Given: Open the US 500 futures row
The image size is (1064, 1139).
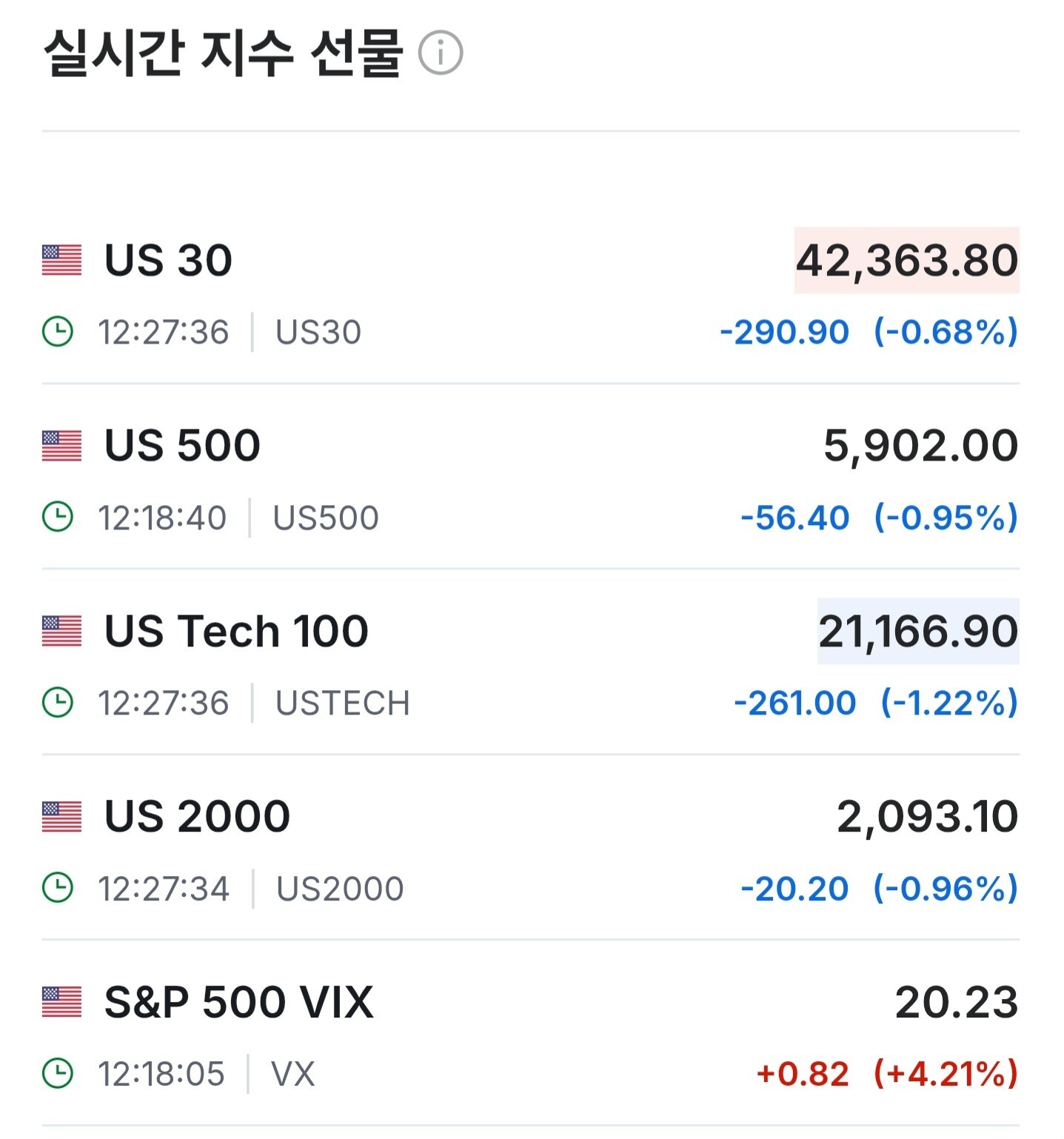Looking at the screenshot, I should pos(182,446).
